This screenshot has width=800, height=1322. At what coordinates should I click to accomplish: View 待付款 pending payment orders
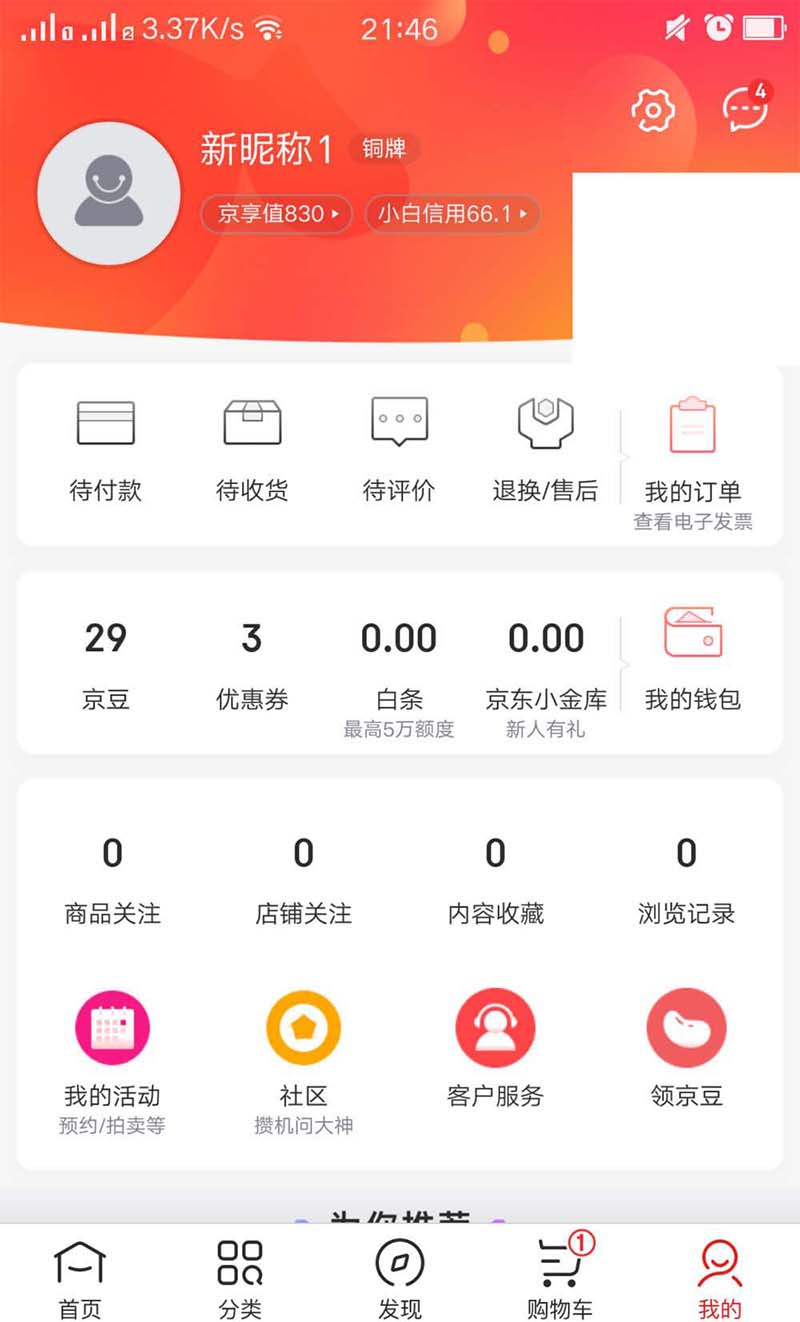(105, 447)
